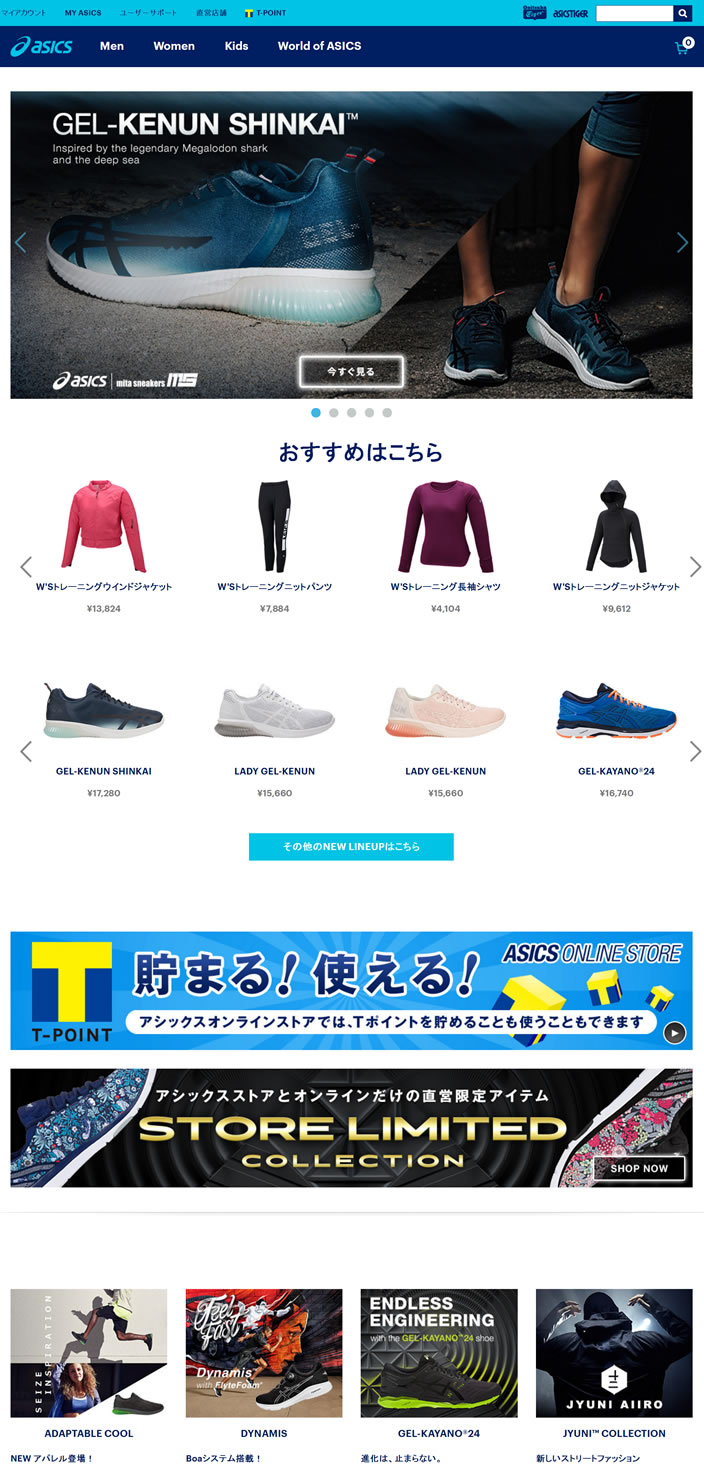Focus the top search input field

(634, 14)
